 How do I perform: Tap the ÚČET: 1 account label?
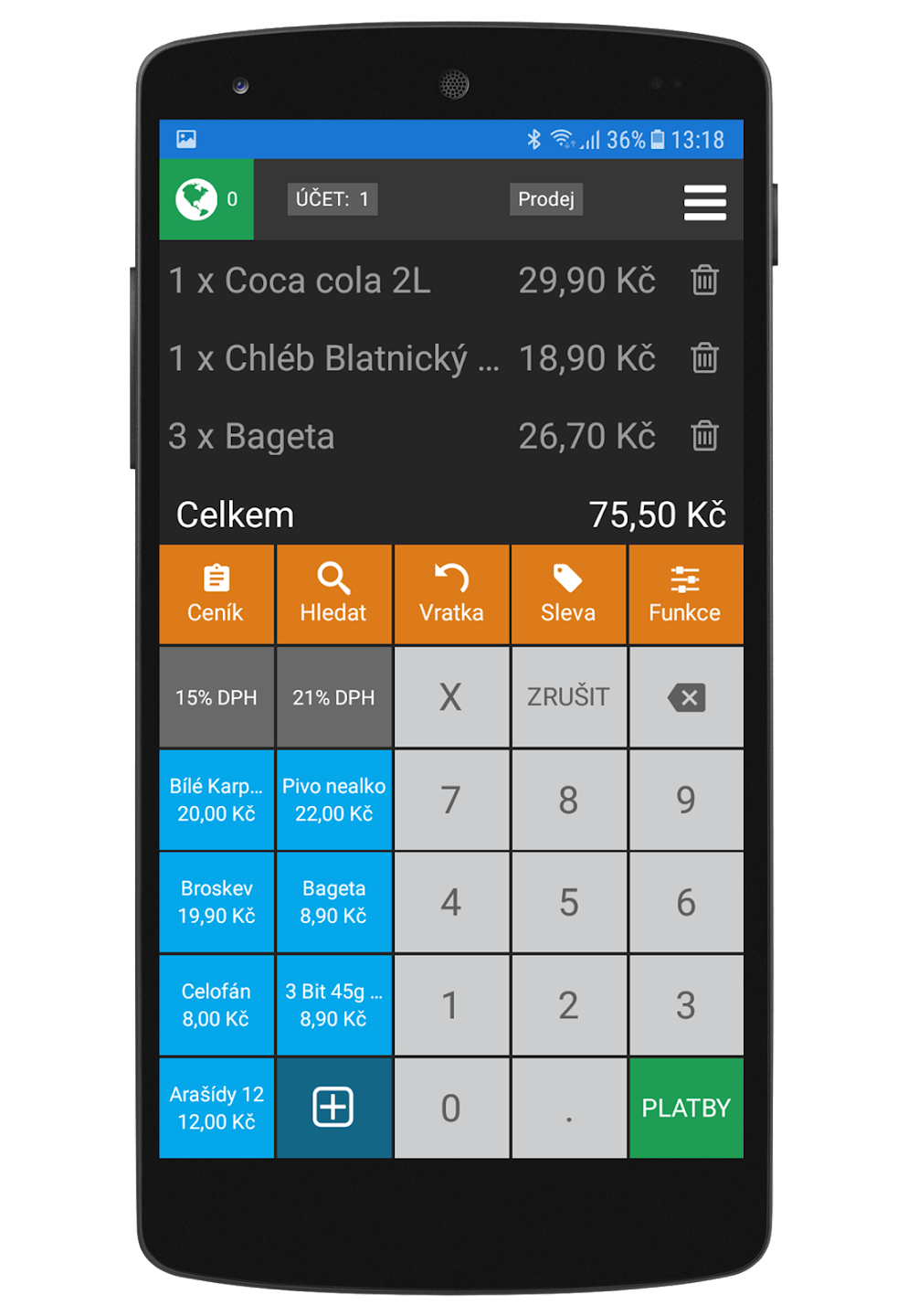pyautogui.click(x=333, y=199)
